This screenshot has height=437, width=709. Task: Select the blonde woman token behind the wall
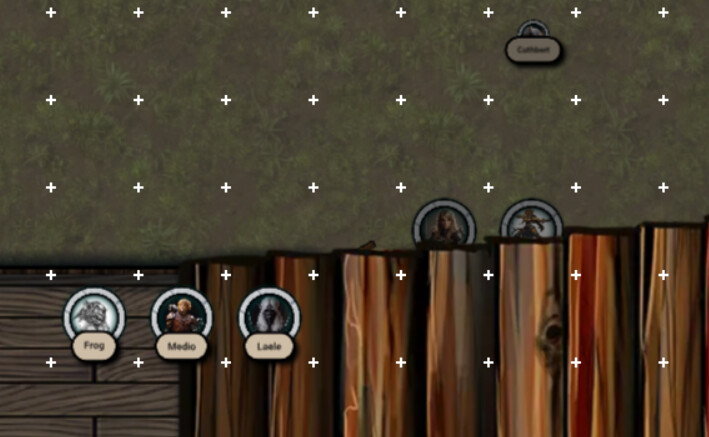[443, 224]
